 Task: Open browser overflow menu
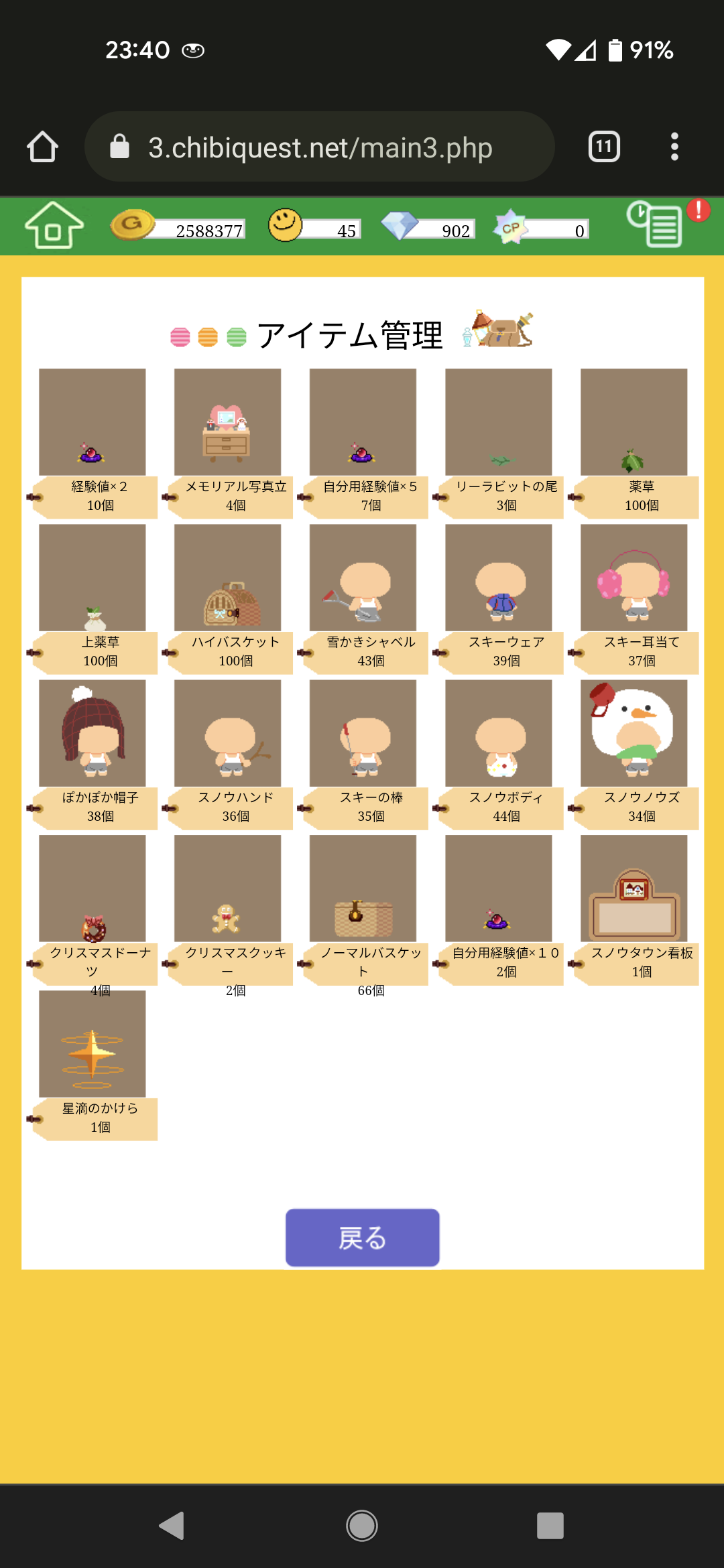pyautogui.click(x=674, y=147)
